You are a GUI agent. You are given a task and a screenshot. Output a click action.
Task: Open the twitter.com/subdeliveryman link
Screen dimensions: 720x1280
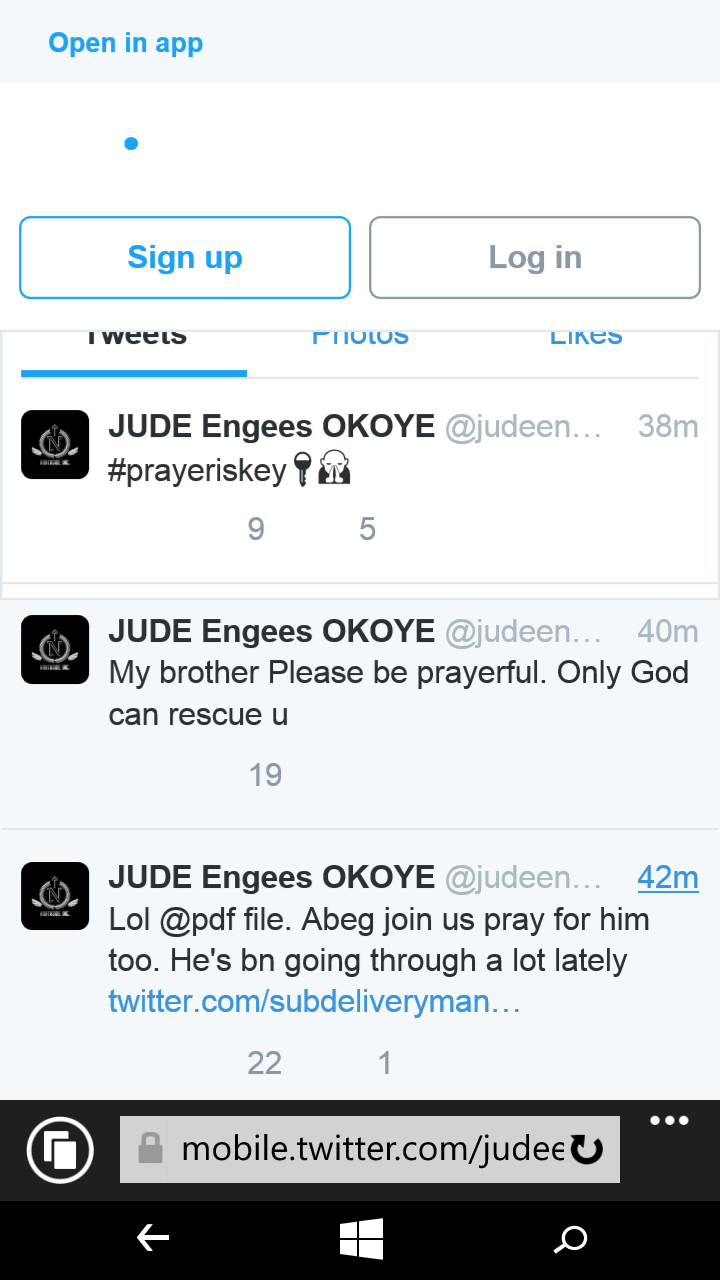(314, 1002)
